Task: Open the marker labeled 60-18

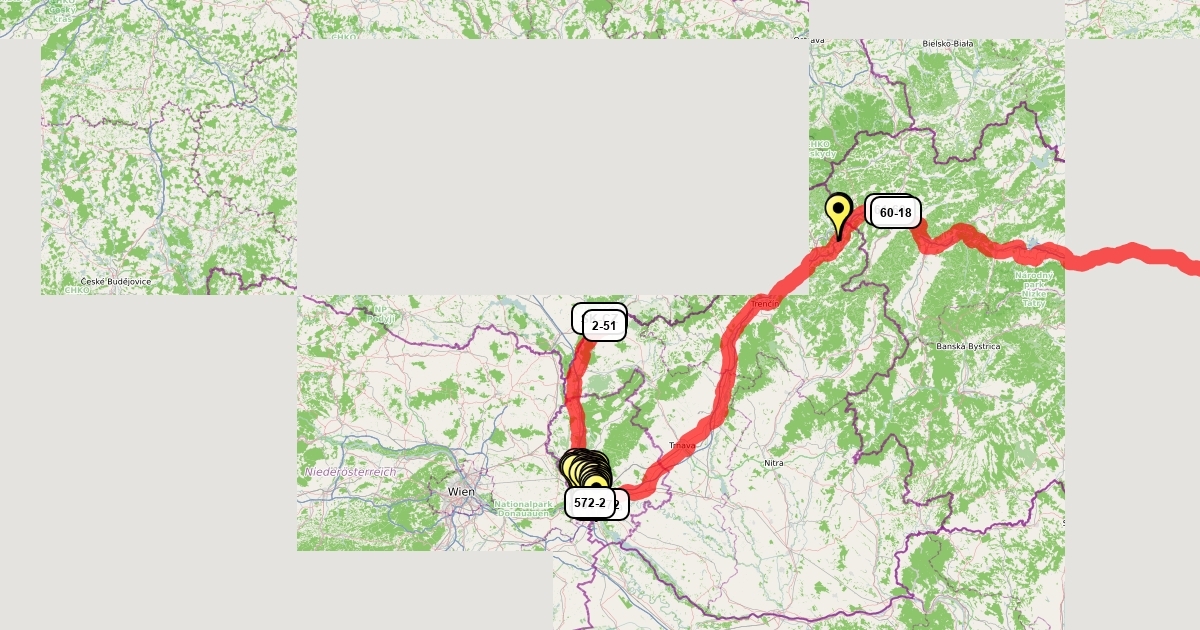Action: click(x=896, y=213)
